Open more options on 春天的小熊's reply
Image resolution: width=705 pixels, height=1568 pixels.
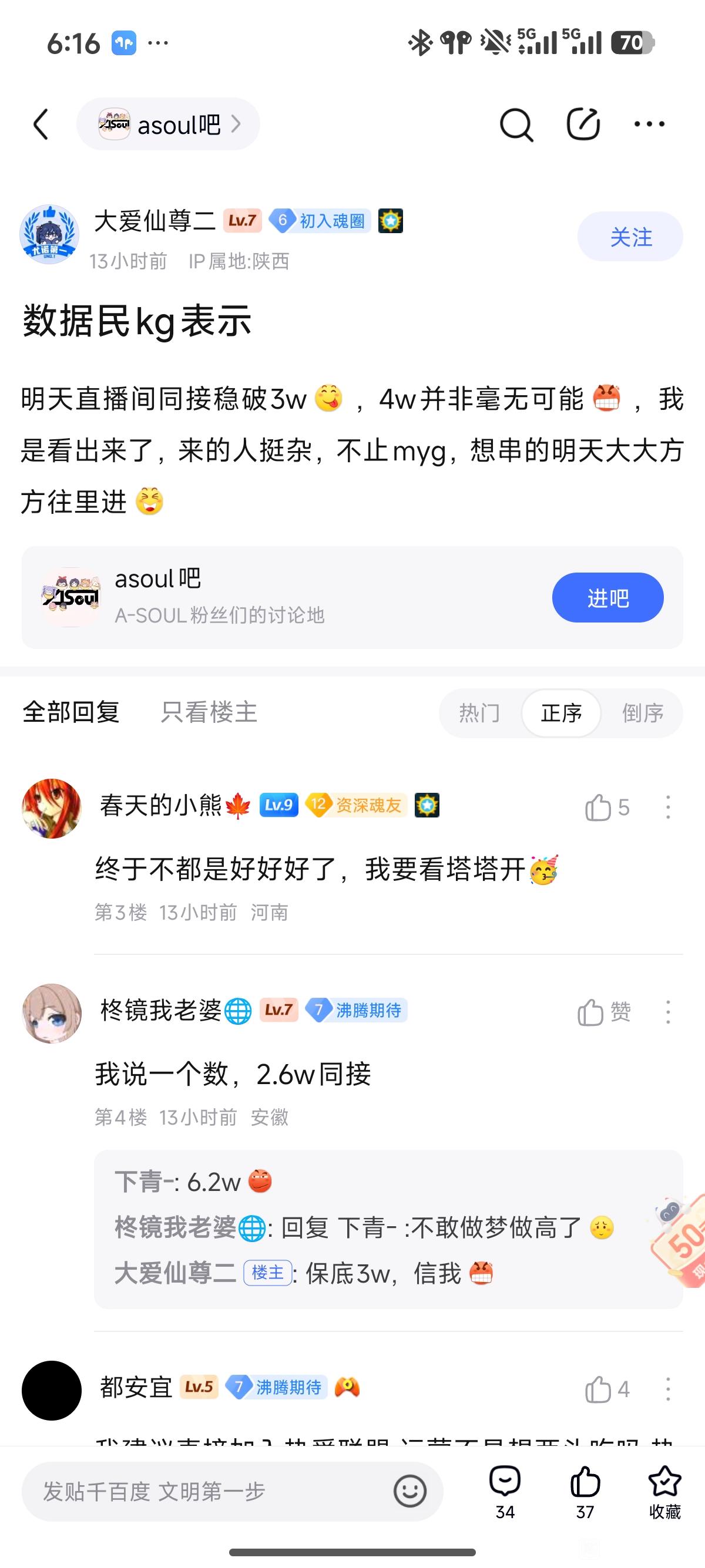point(668,807)
